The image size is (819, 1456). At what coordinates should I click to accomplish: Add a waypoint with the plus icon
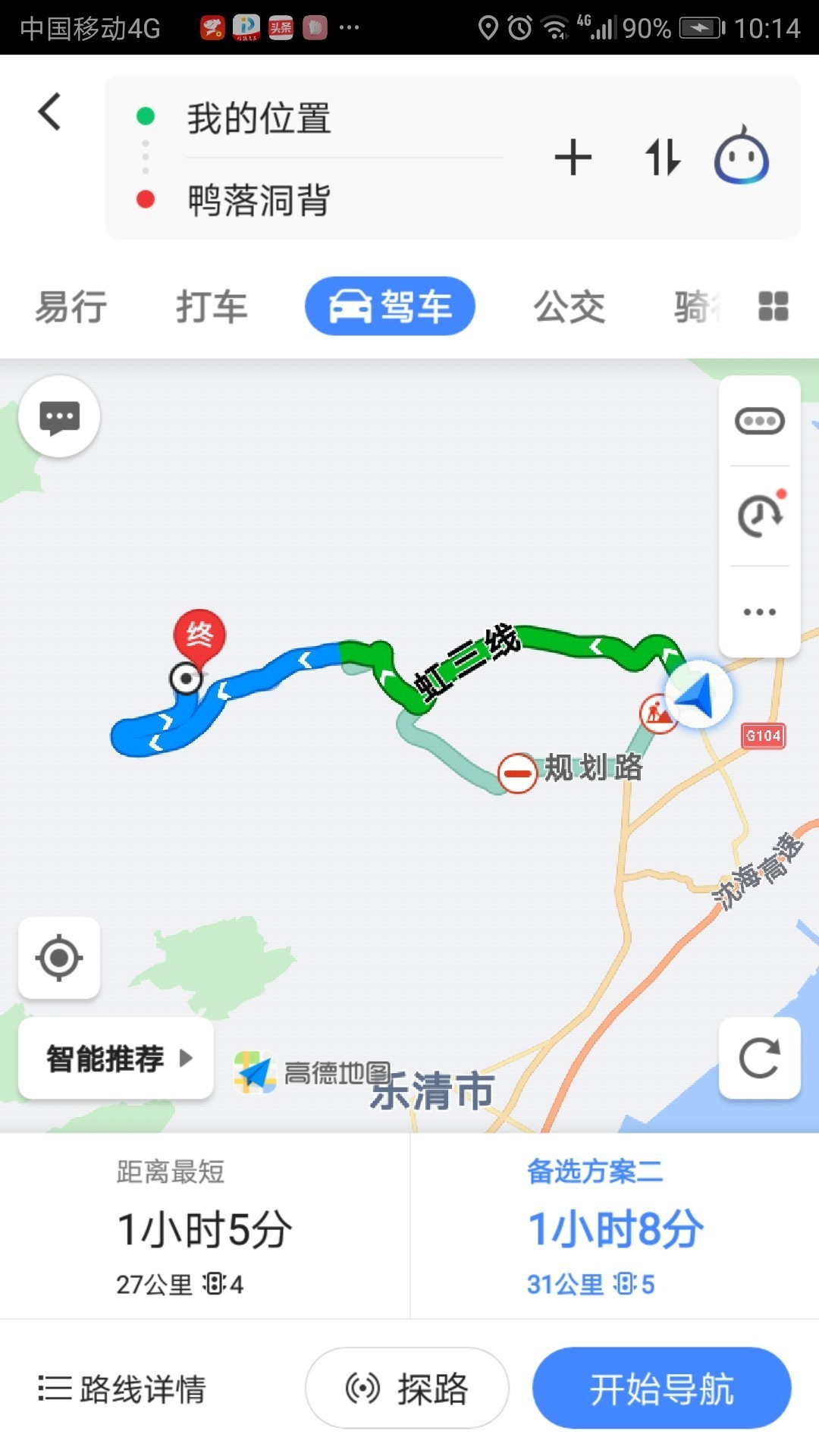[x=573, y=158]
